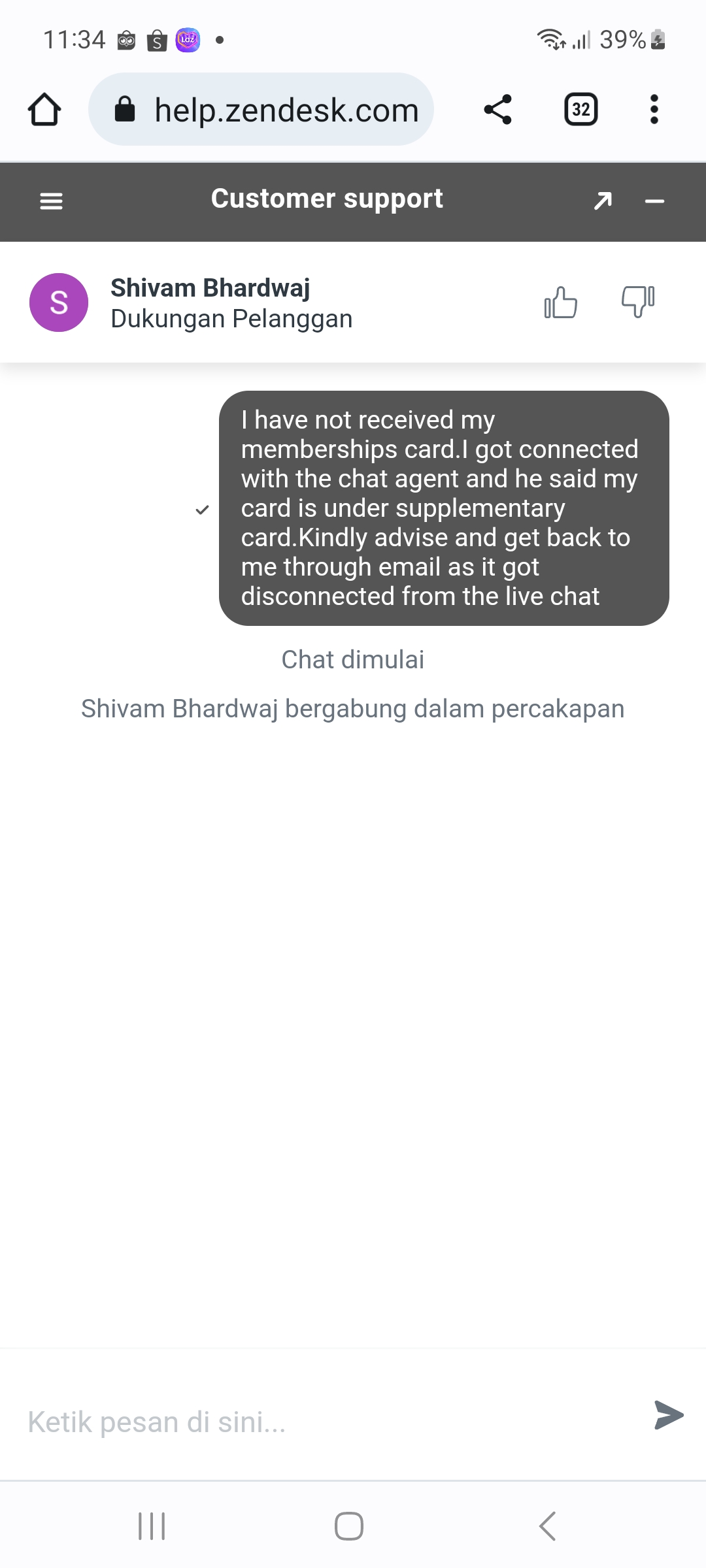
Task: Give a thumbs up rating to the agent
Action: (x=561, y=303)
